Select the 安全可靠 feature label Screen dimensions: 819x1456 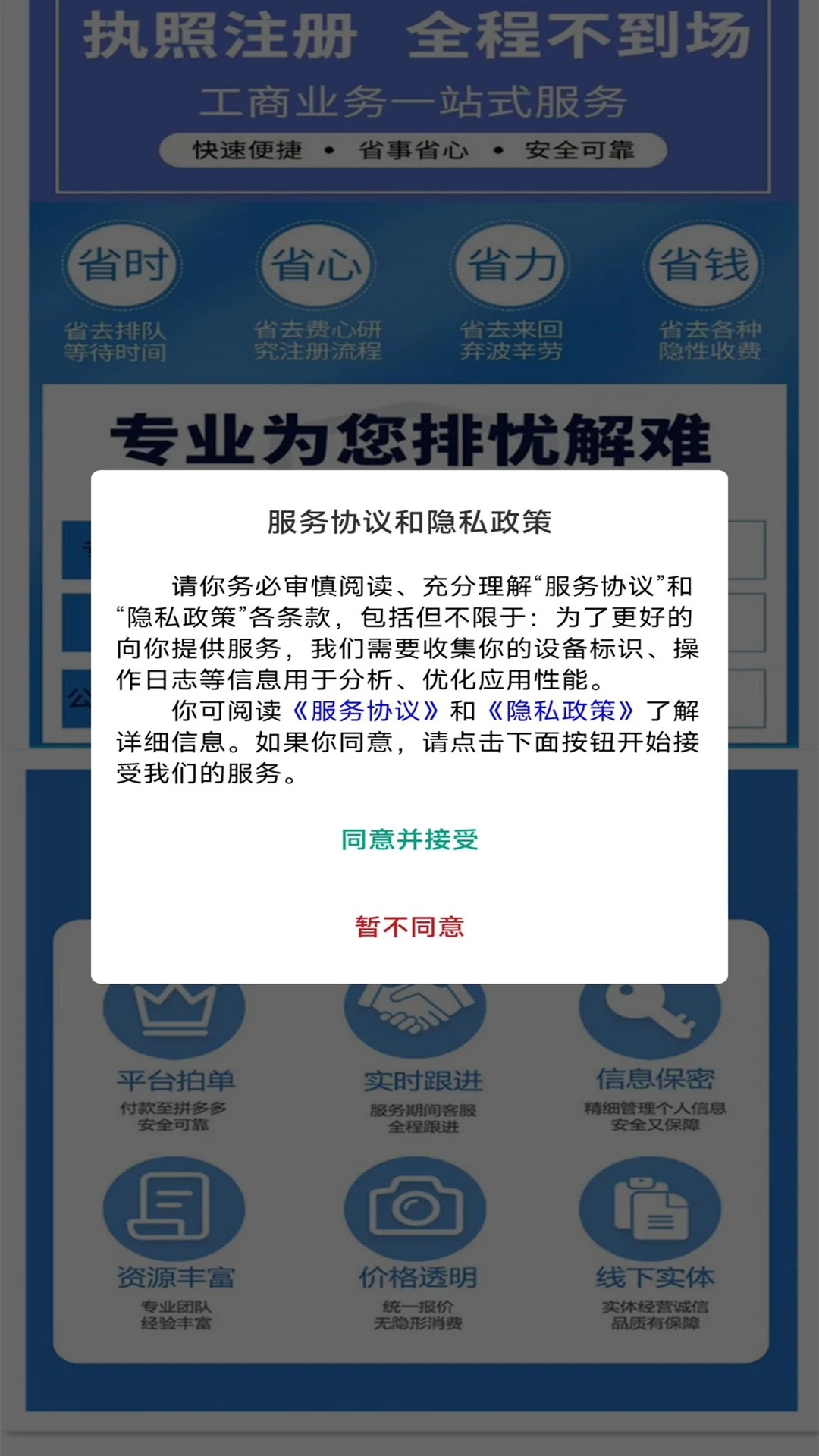click(580, 150)
